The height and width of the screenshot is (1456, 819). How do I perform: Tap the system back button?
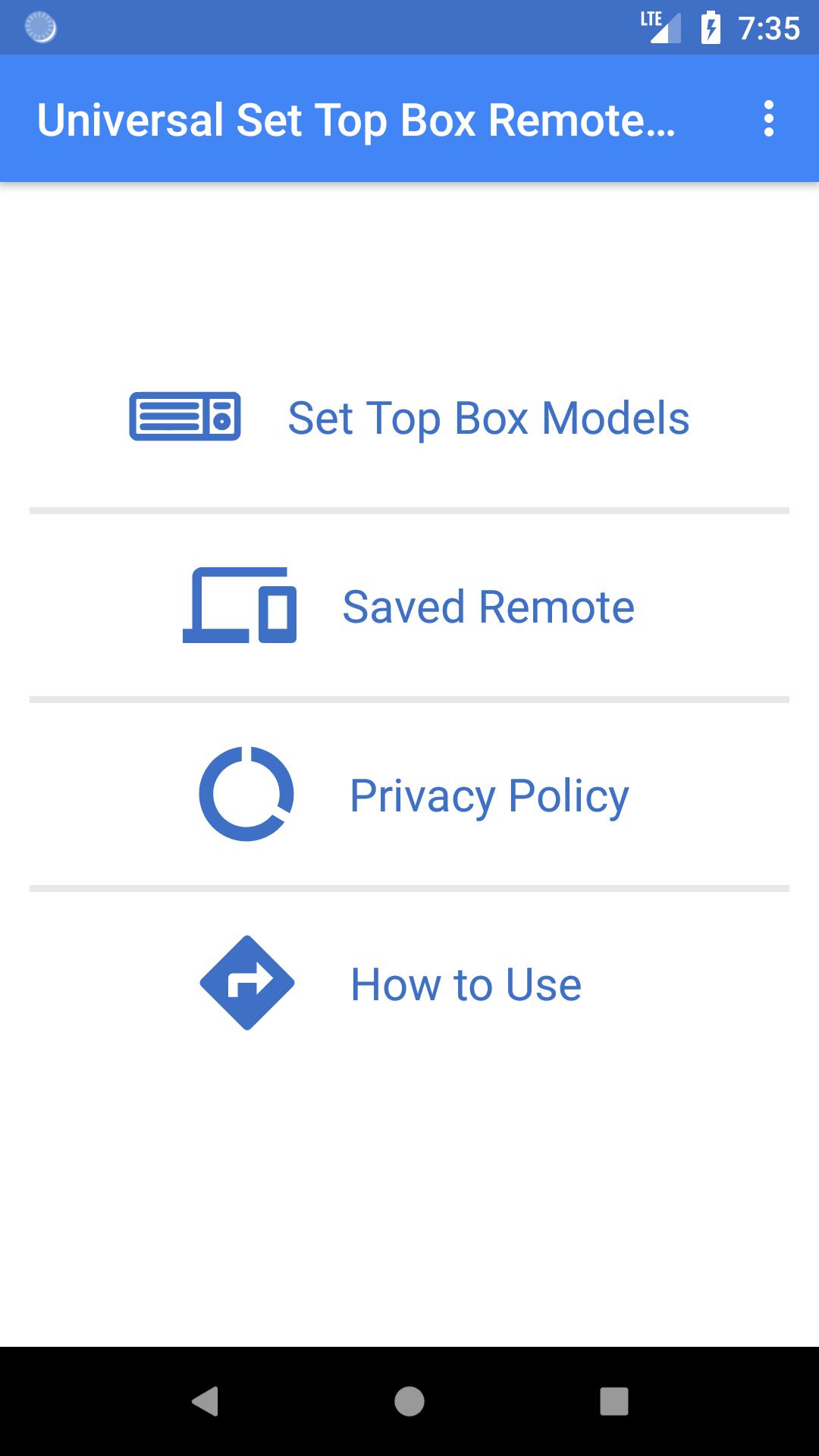205,1401
